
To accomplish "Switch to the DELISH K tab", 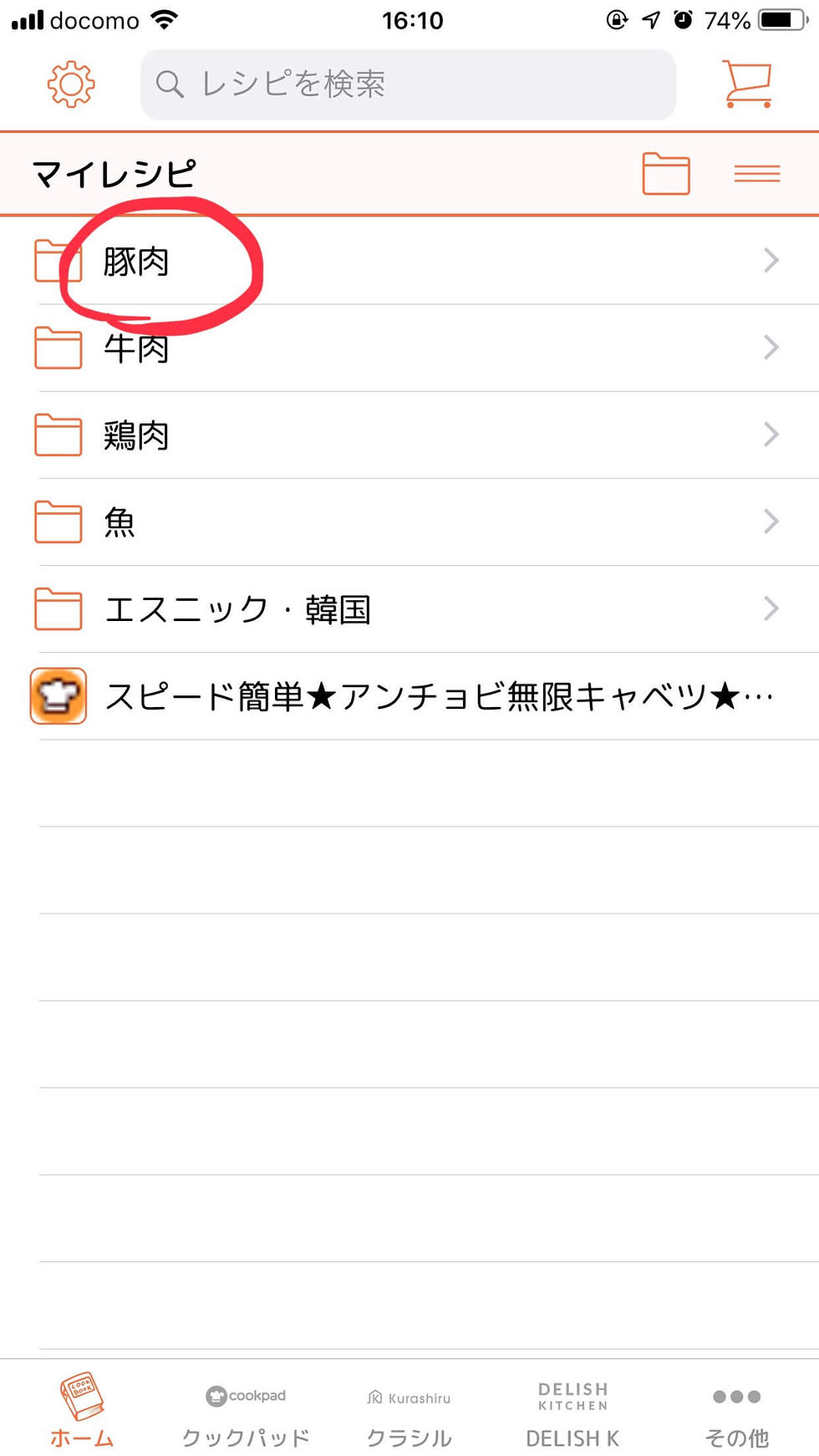I will pyautogui.click(x=572, y=1410).
